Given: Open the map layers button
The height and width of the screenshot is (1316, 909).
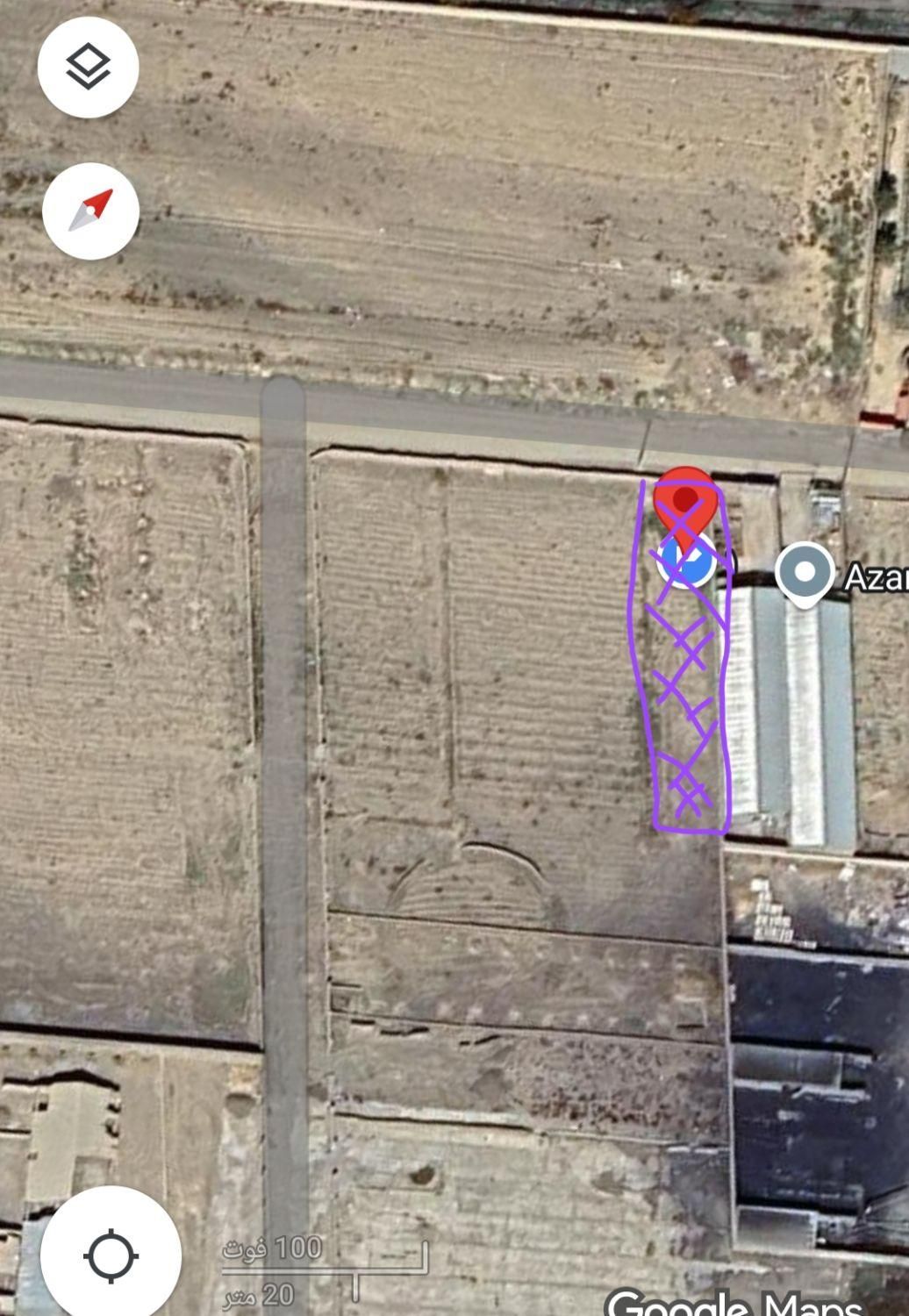Looking at the screenshot, I should [x=88, y=67].
